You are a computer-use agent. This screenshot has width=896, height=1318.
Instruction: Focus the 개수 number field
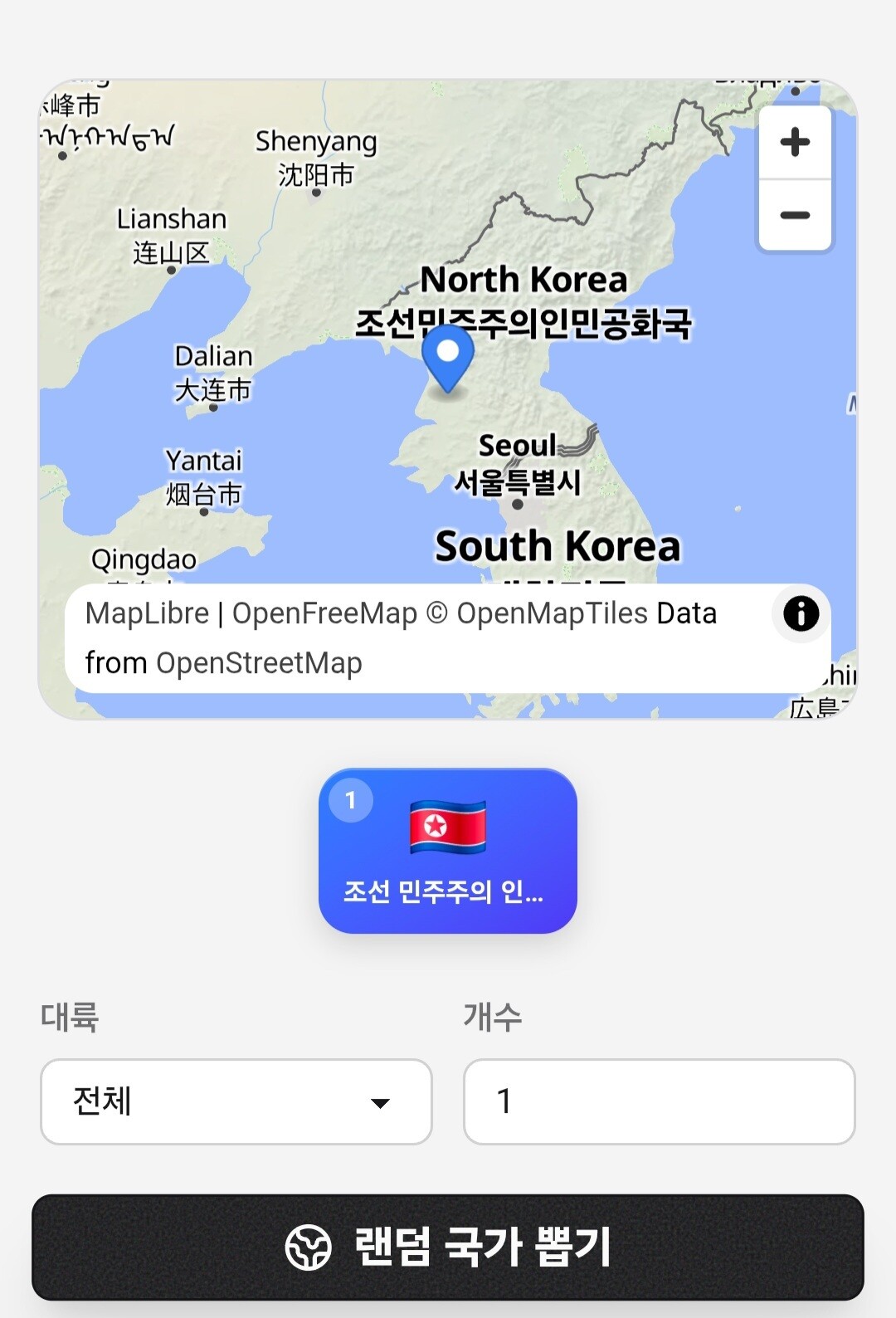click(x=660, y=1101)
